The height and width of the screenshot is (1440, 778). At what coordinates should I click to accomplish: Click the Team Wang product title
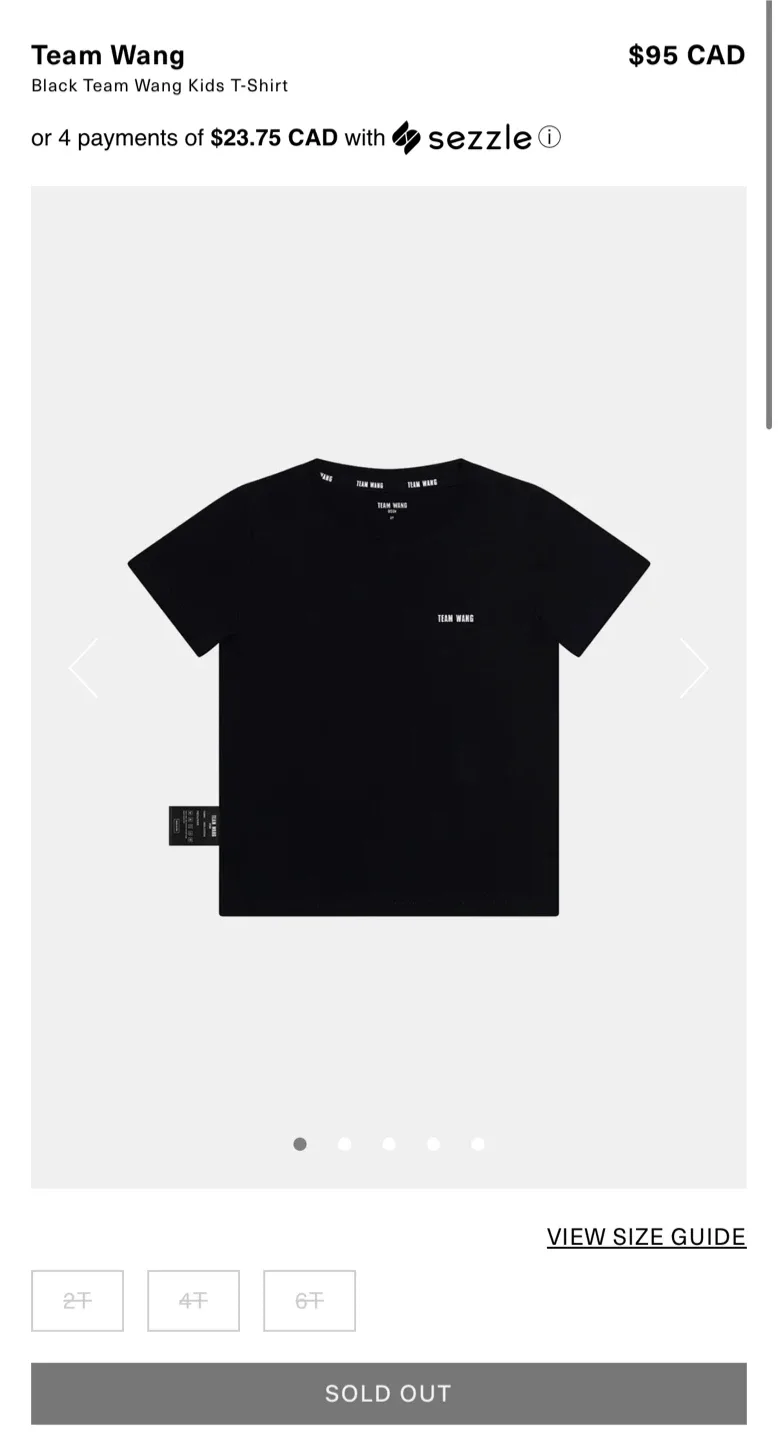tap(107, 55)
